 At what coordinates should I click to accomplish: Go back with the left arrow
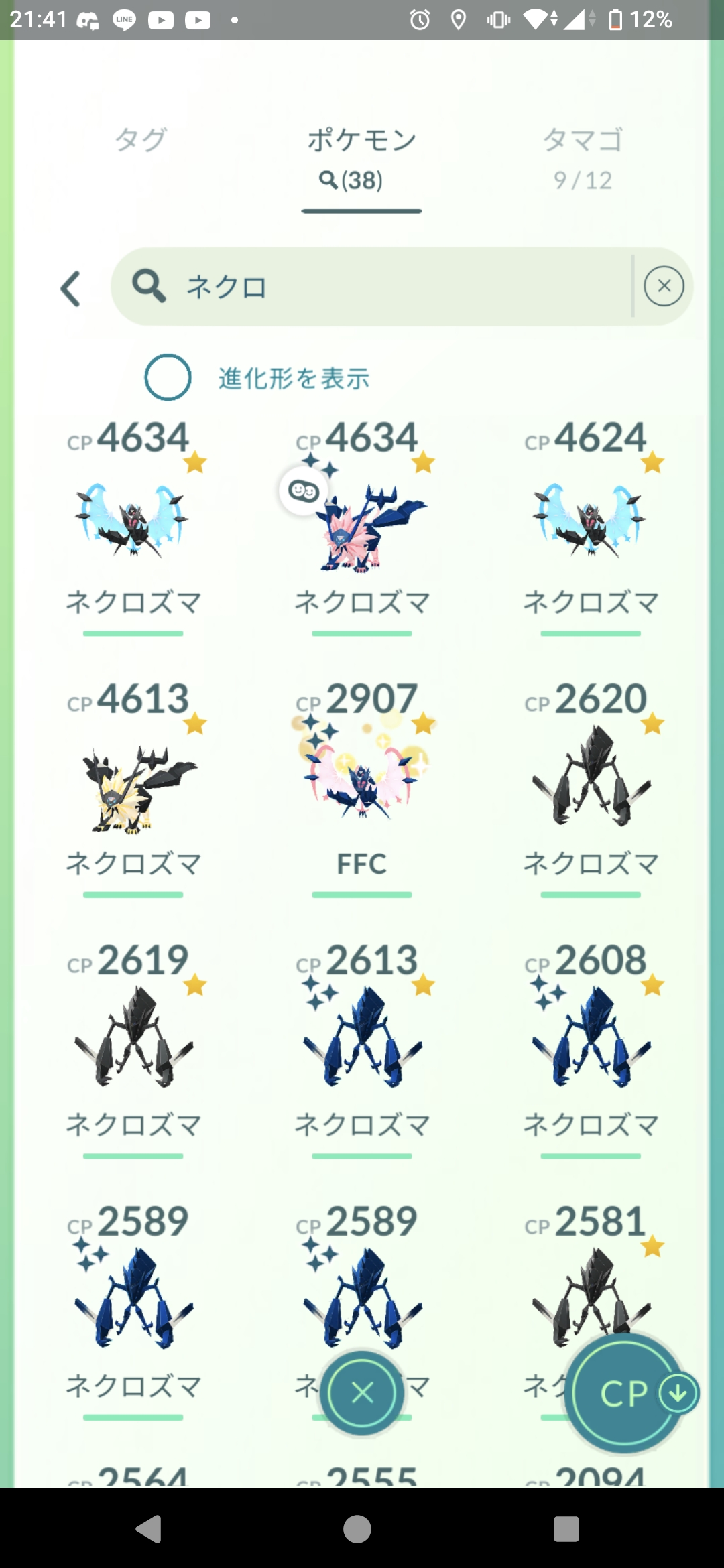pos(71,289)
